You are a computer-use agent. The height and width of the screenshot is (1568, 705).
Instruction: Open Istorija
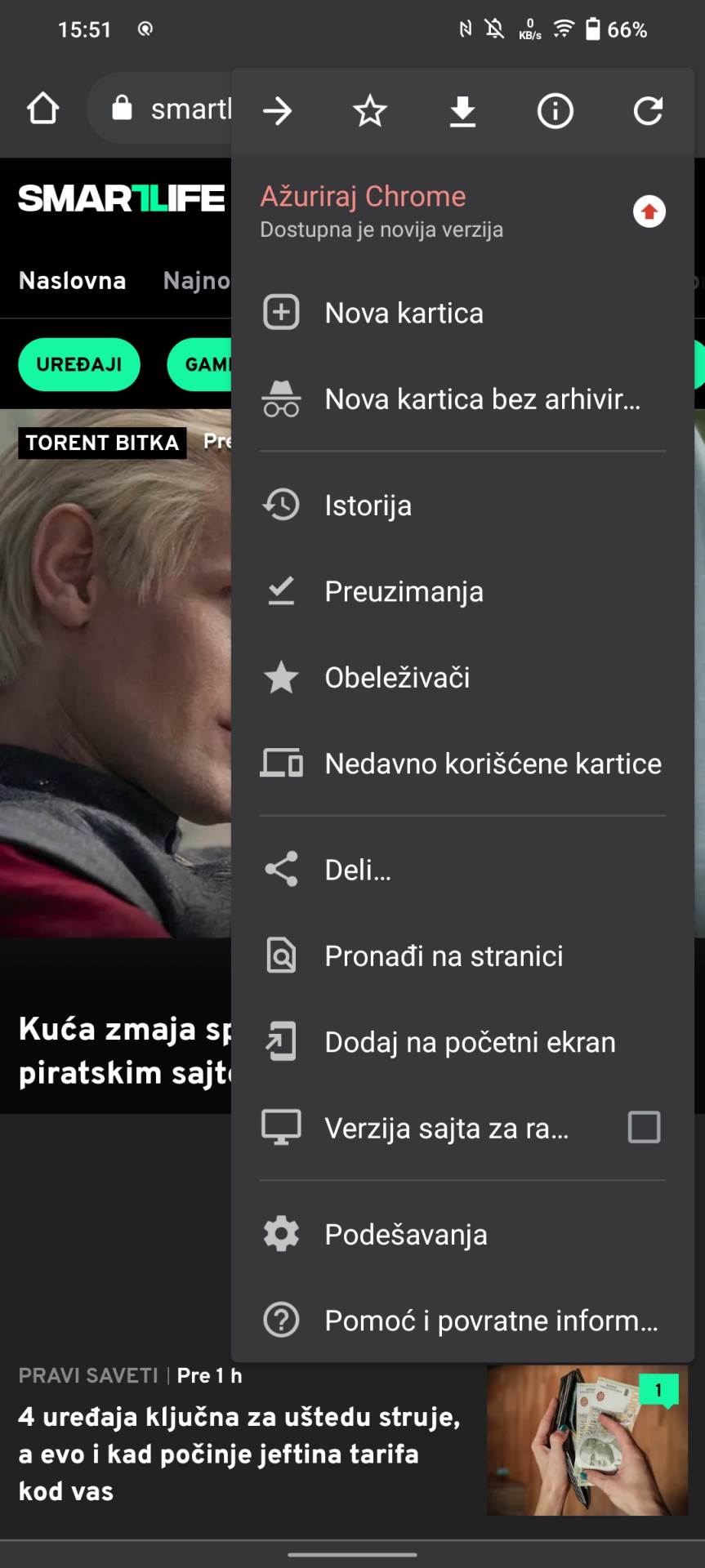point(368,506)
